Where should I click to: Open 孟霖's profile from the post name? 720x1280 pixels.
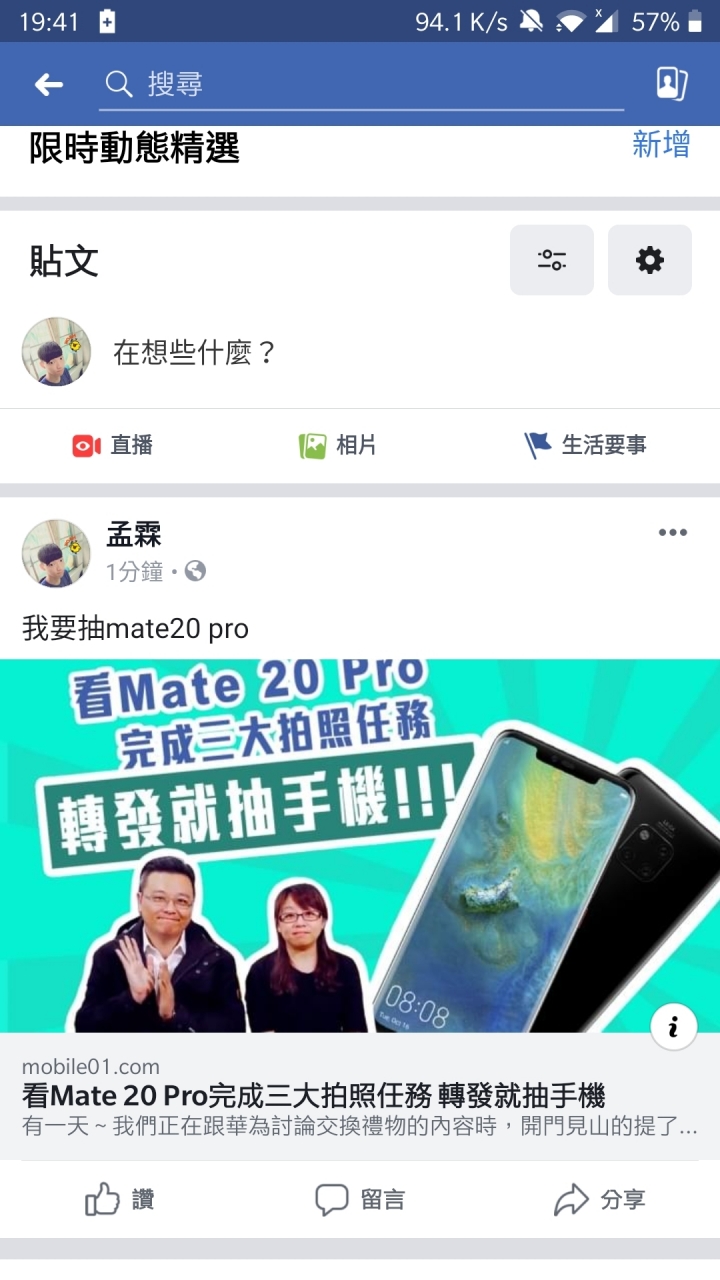point(134,535)
